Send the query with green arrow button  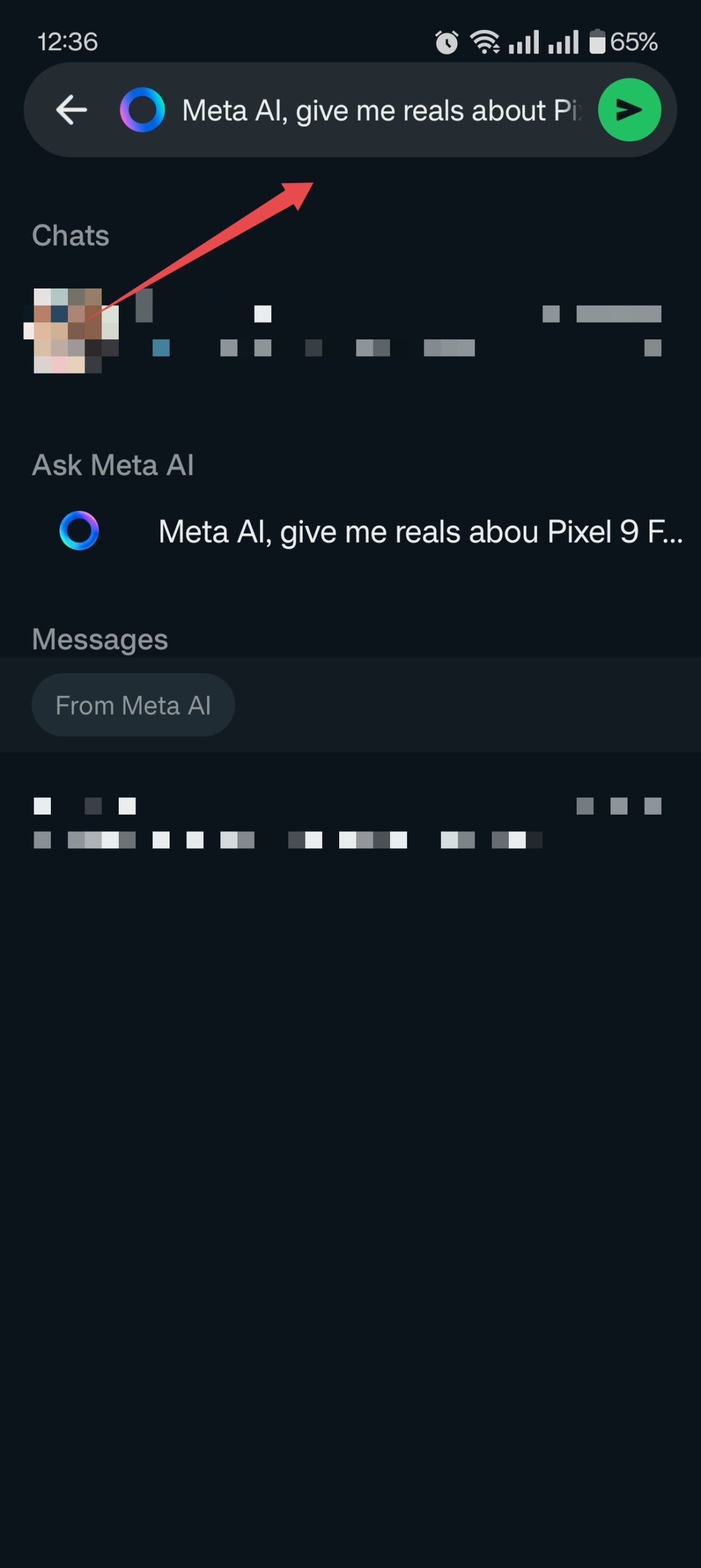[x=629, y=110]
